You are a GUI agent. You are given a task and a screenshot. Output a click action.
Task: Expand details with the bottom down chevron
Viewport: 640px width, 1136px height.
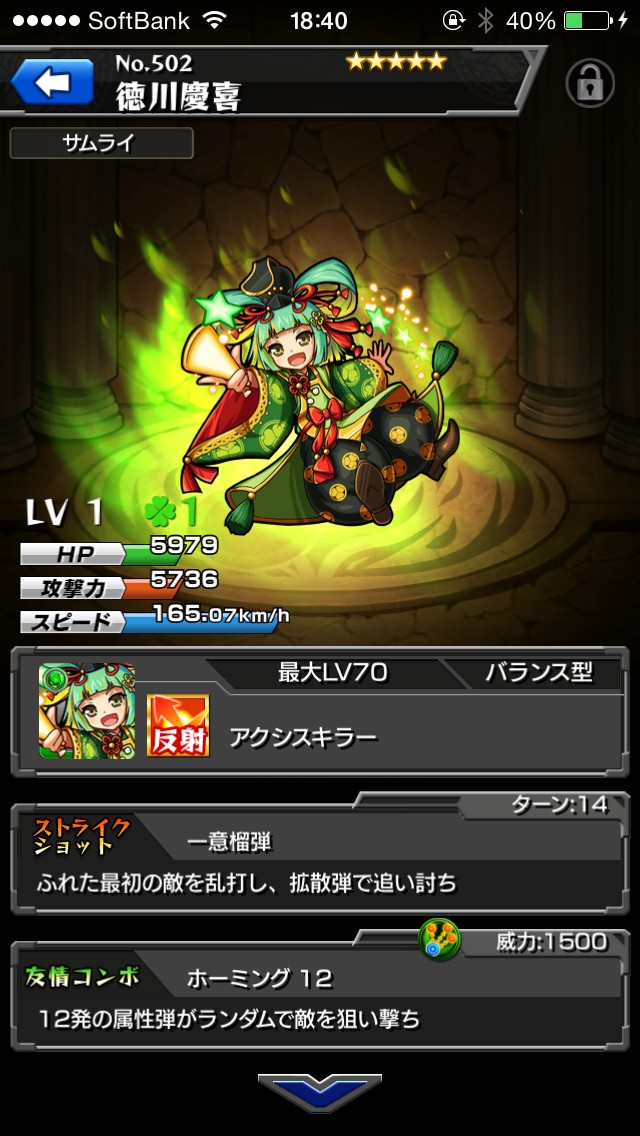coord(319,1092)
